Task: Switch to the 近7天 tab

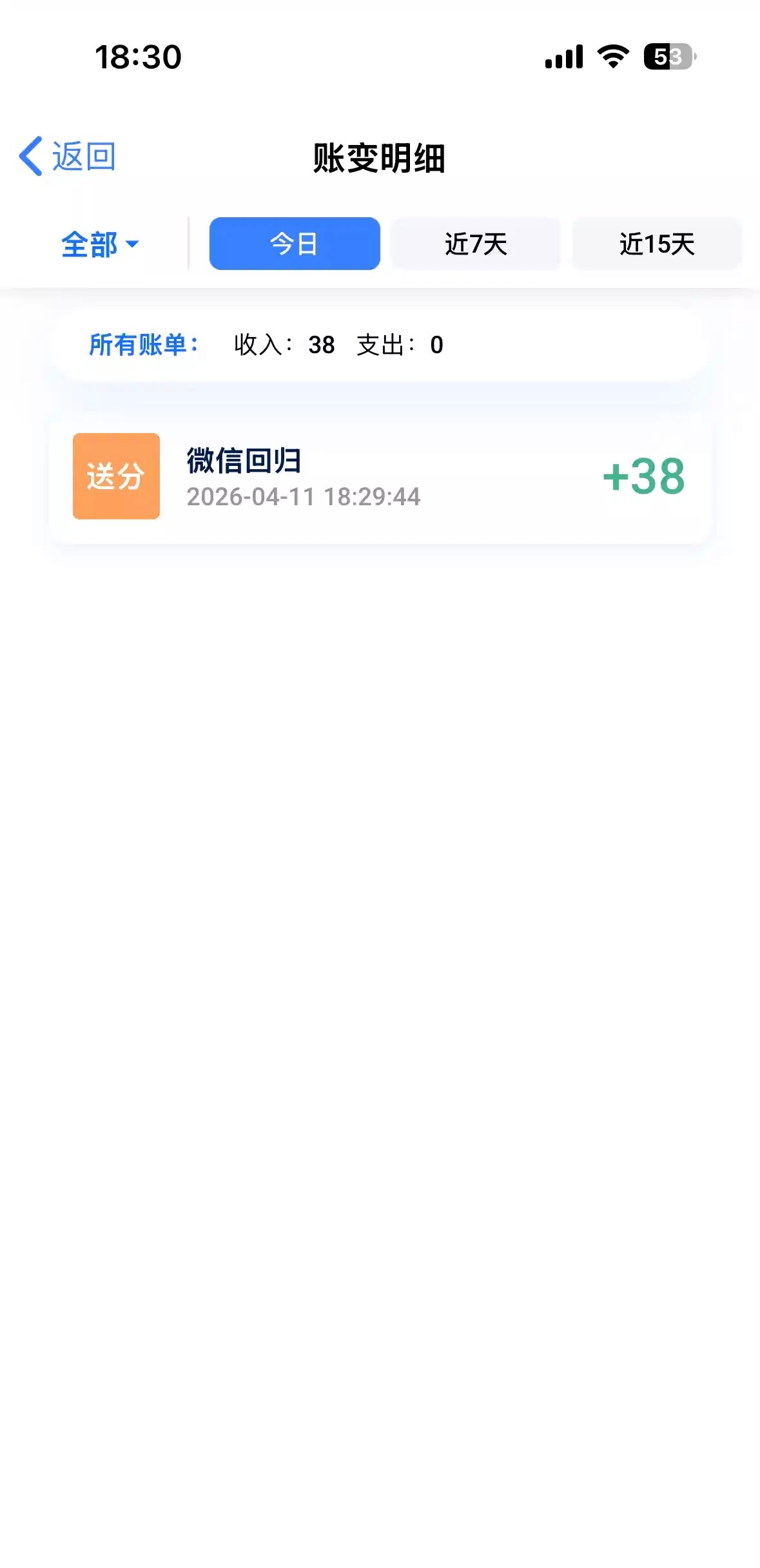Action: (x=476, y=244)
